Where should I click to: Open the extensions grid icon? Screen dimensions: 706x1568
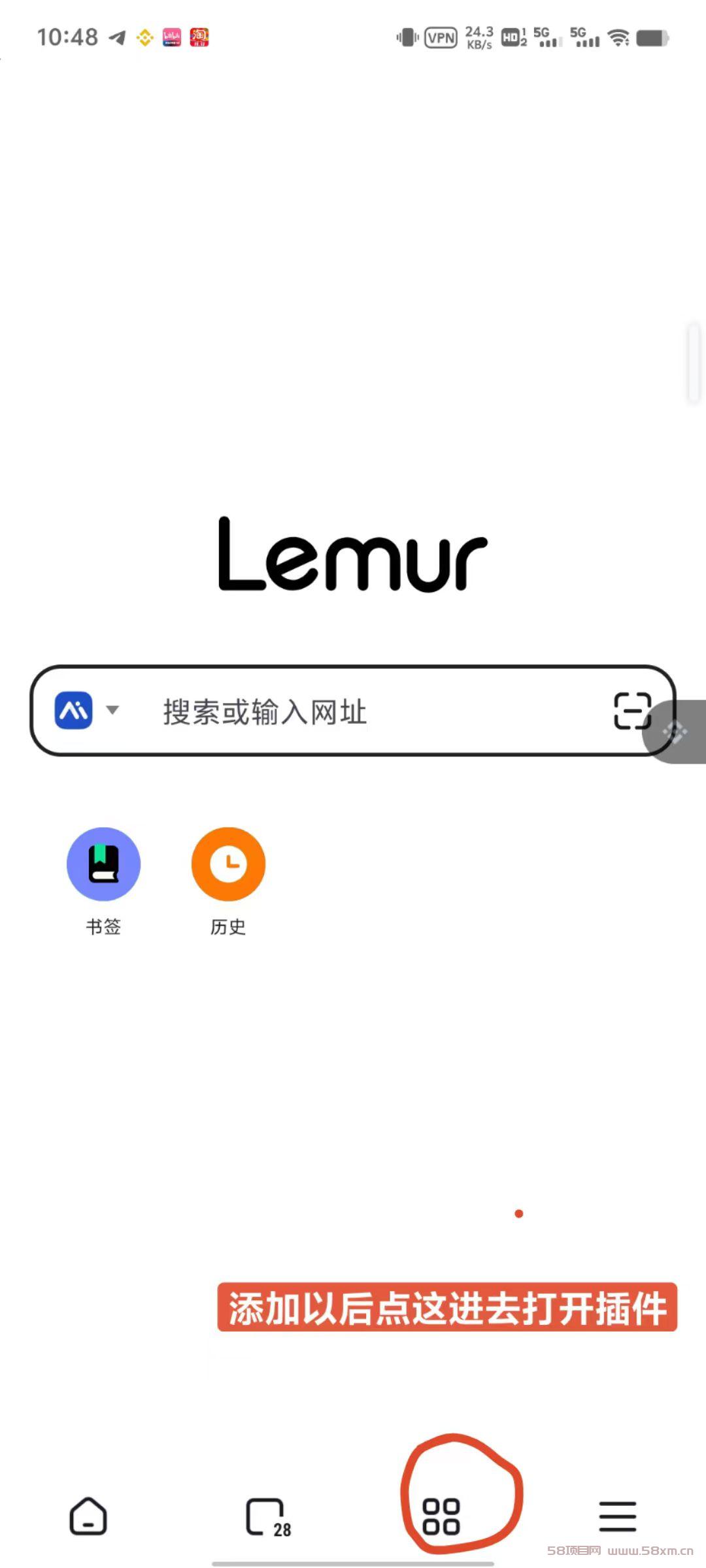click(441, 1517)
